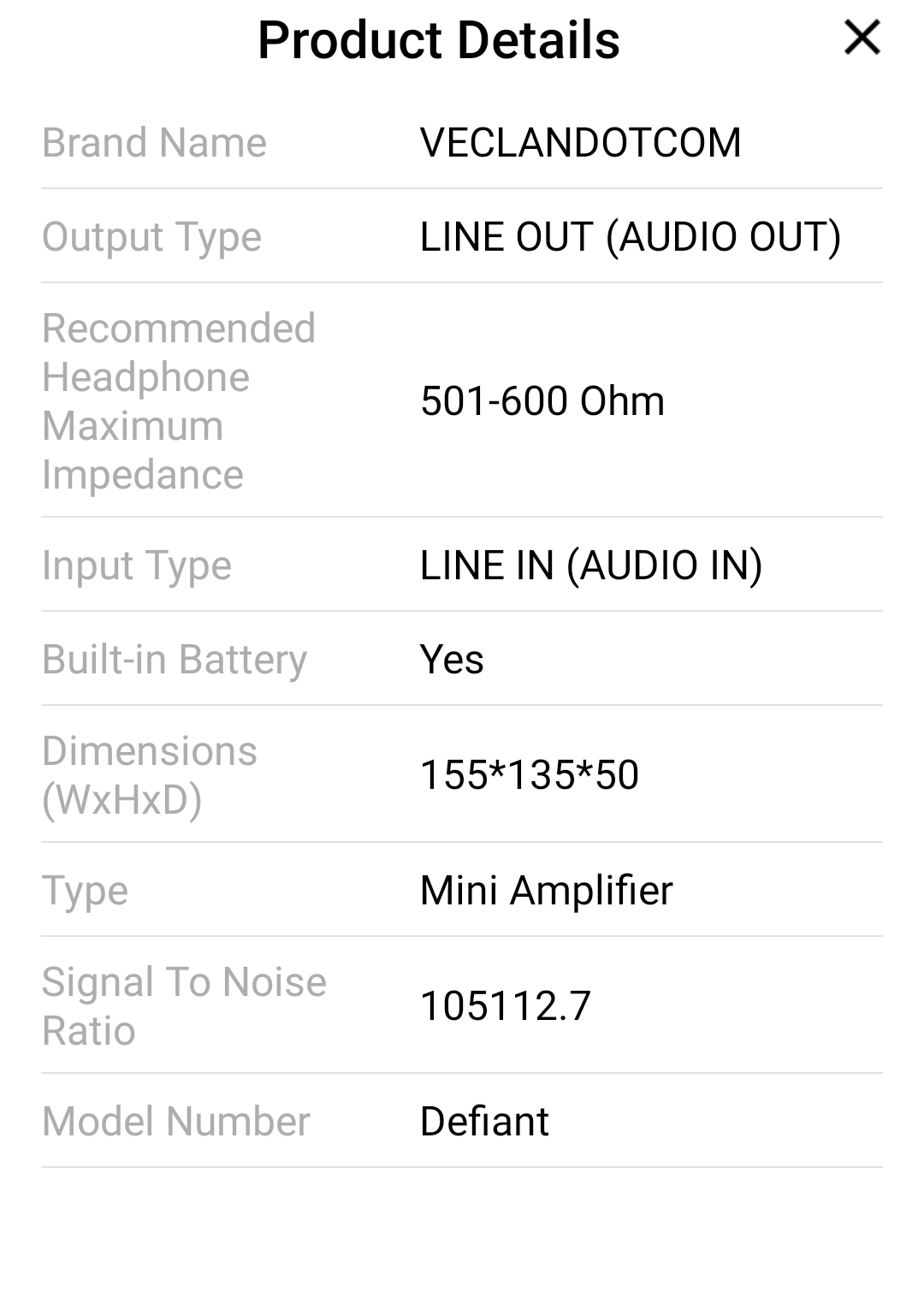Select the Defiant model value

pos(483,1119)
